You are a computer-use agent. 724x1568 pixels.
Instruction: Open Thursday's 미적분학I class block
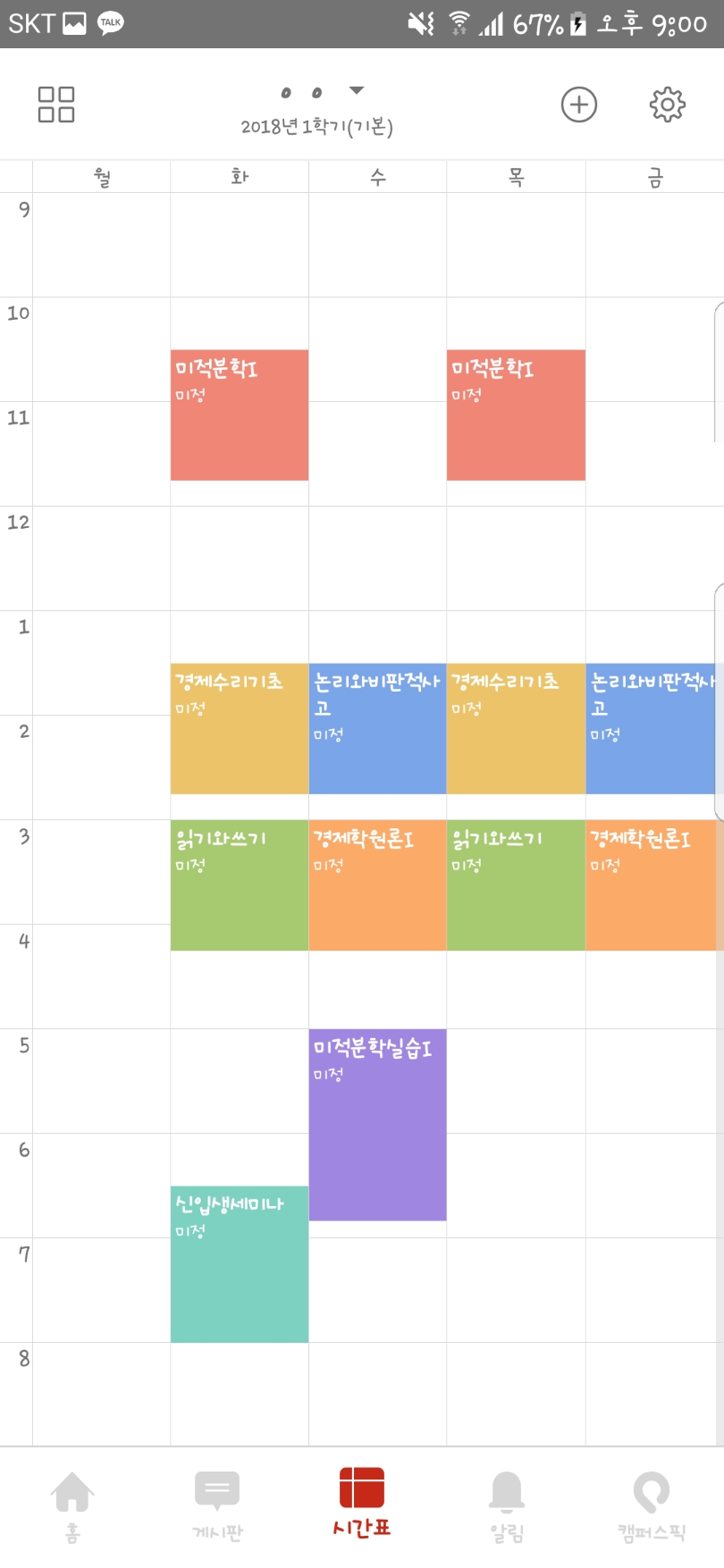[x=516, y=415]
